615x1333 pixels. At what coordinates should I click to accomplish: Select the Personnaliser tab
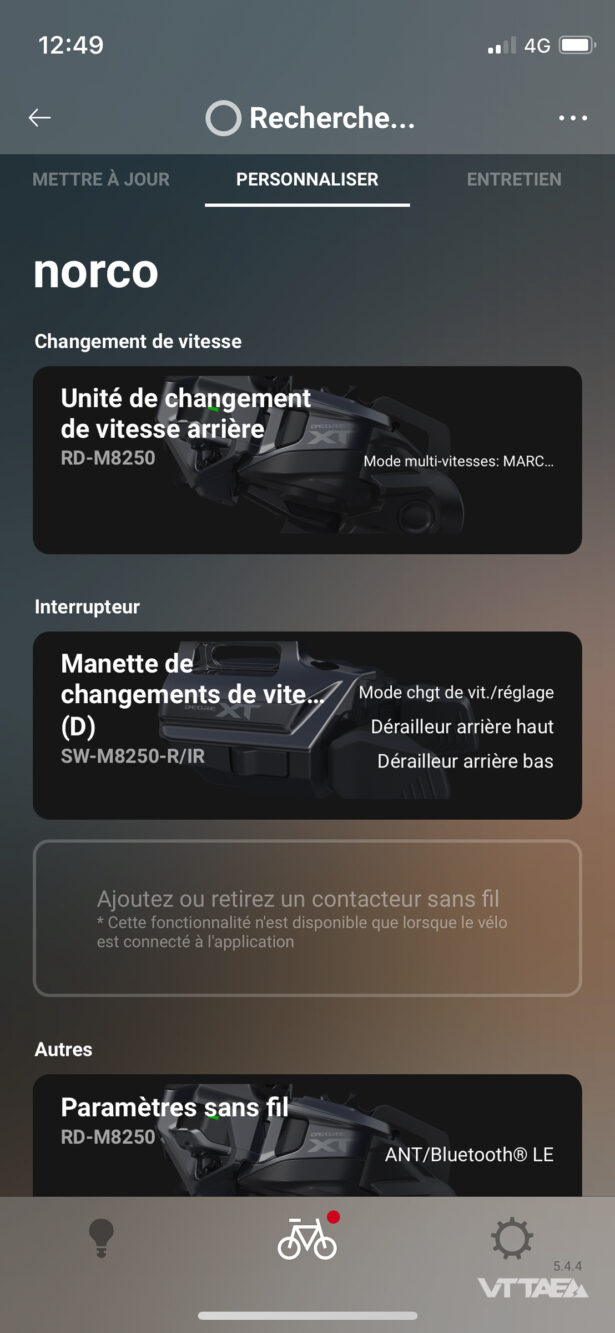coord(307,180)
